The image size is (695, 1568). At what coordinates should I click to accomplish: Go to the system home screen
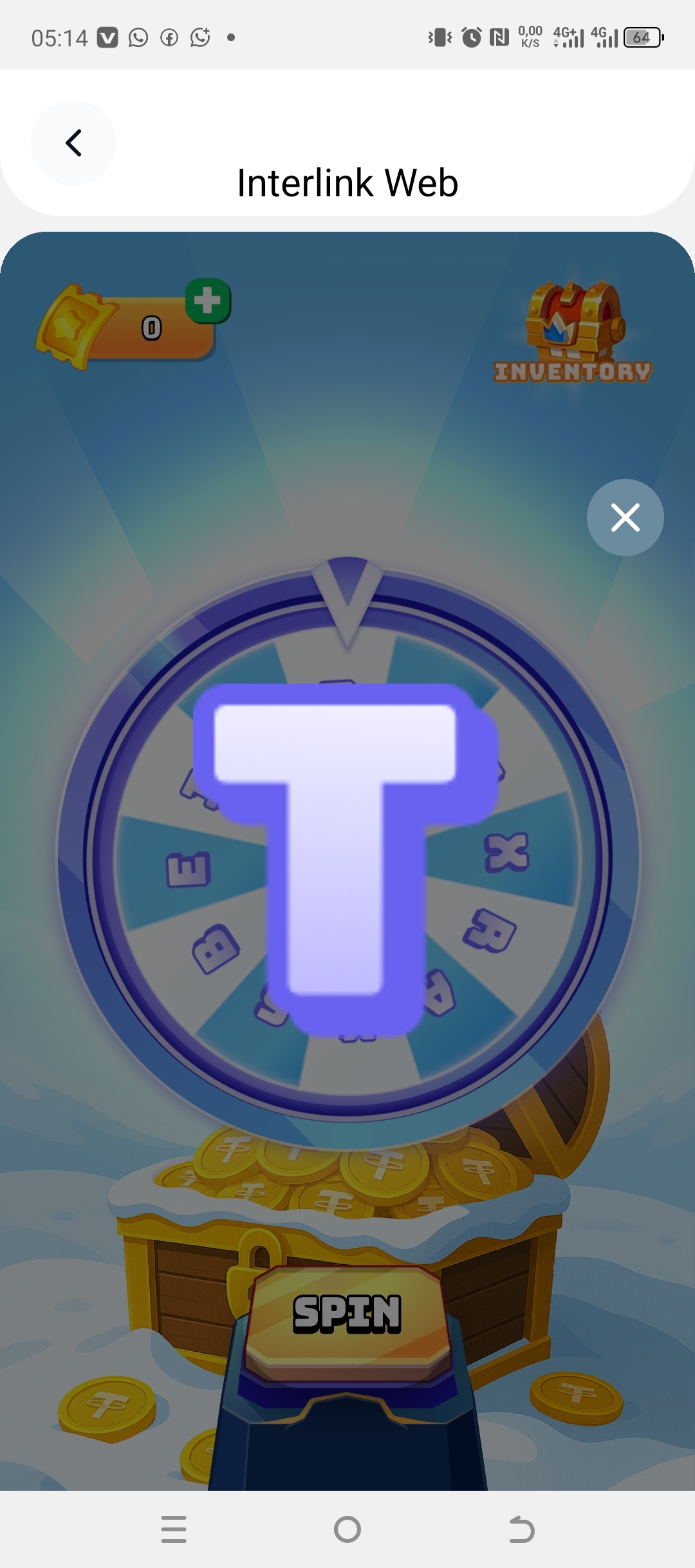[347, 1529]
